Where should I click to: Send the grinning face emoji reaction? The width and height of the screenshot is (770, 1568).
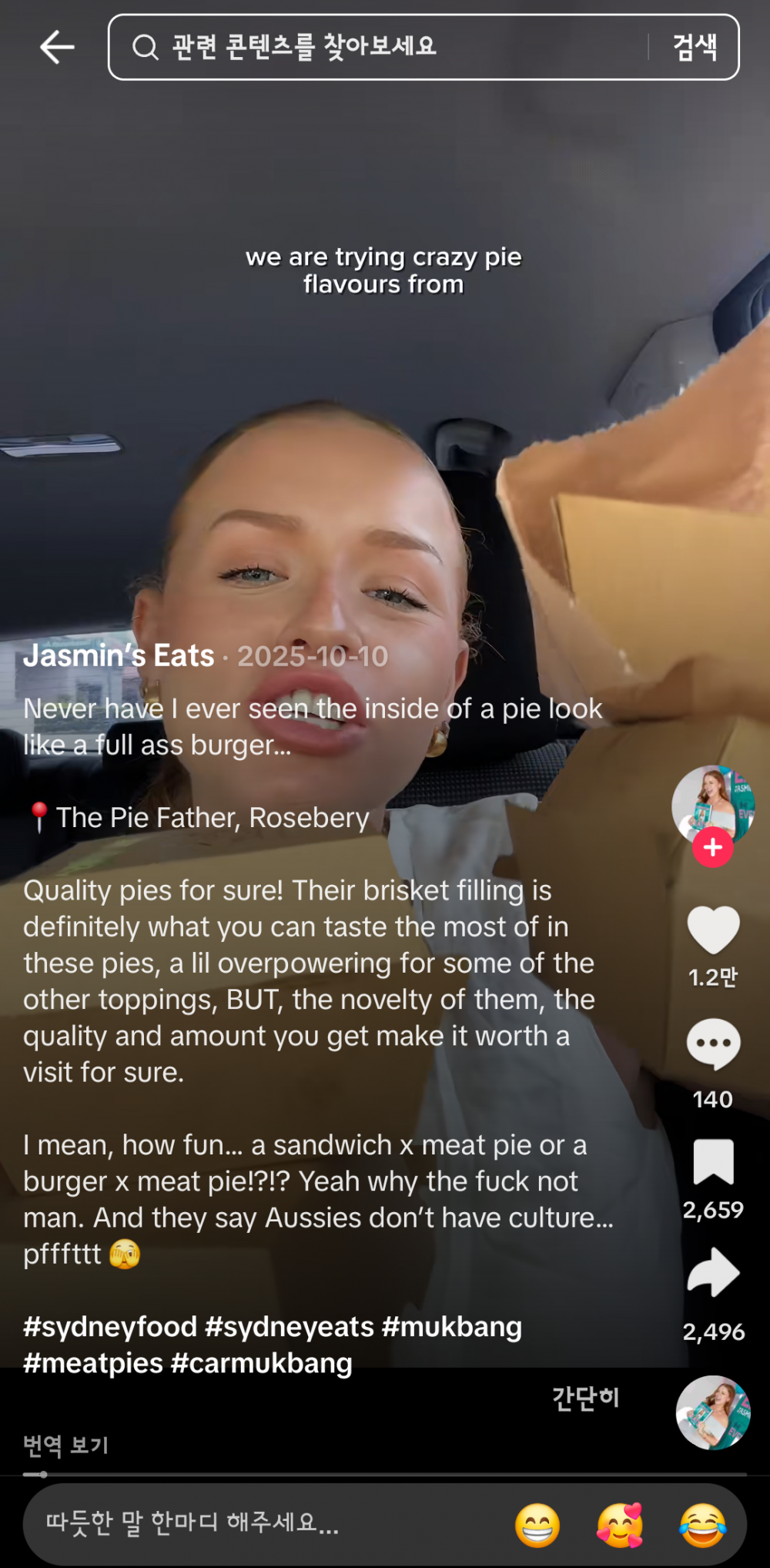tap(537, 1525)
